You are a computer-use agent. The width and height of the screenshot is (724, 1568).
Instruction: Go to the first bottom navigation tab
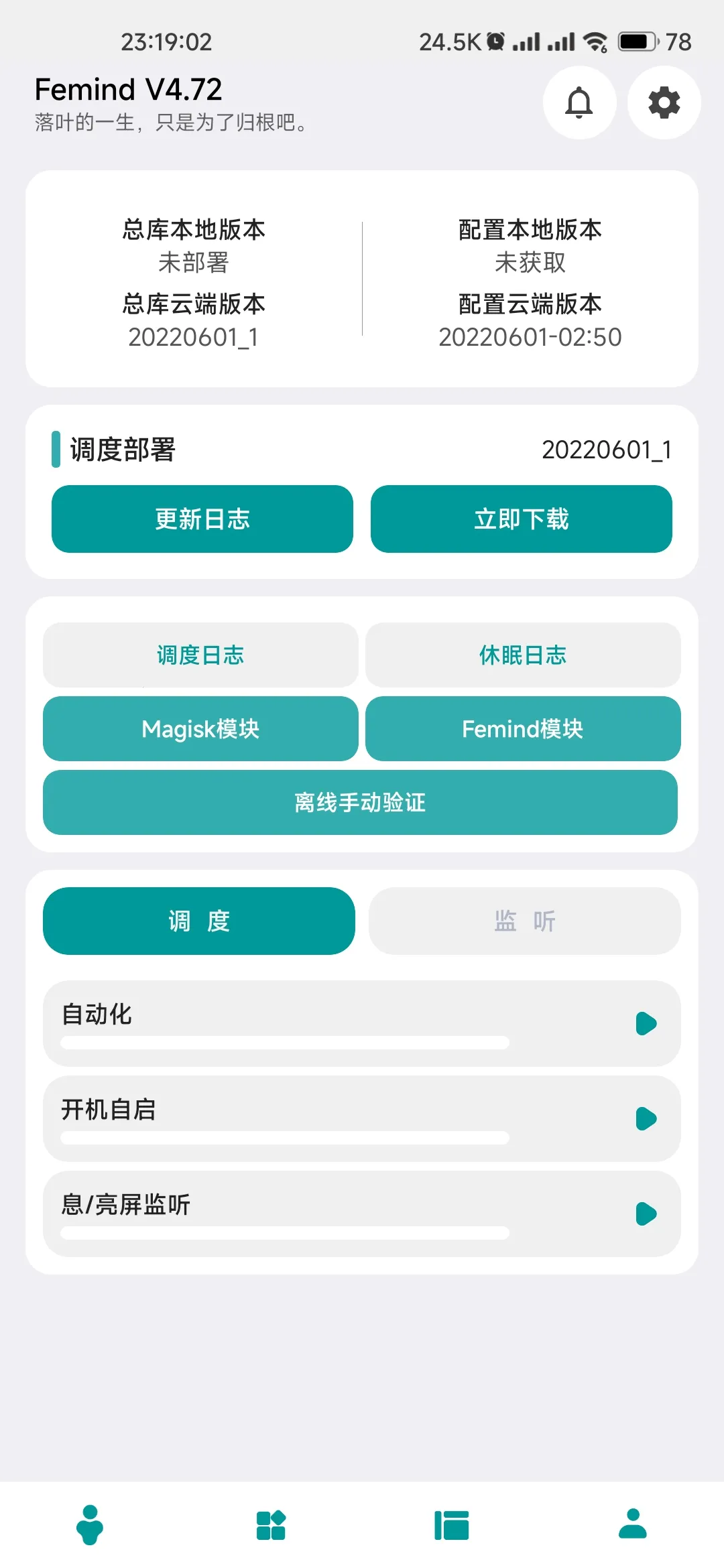90,1524
